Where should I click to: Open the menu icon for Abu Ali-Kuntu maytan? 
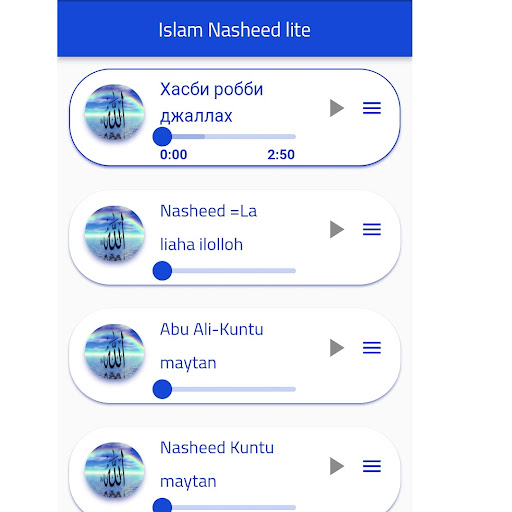[372, 348]
